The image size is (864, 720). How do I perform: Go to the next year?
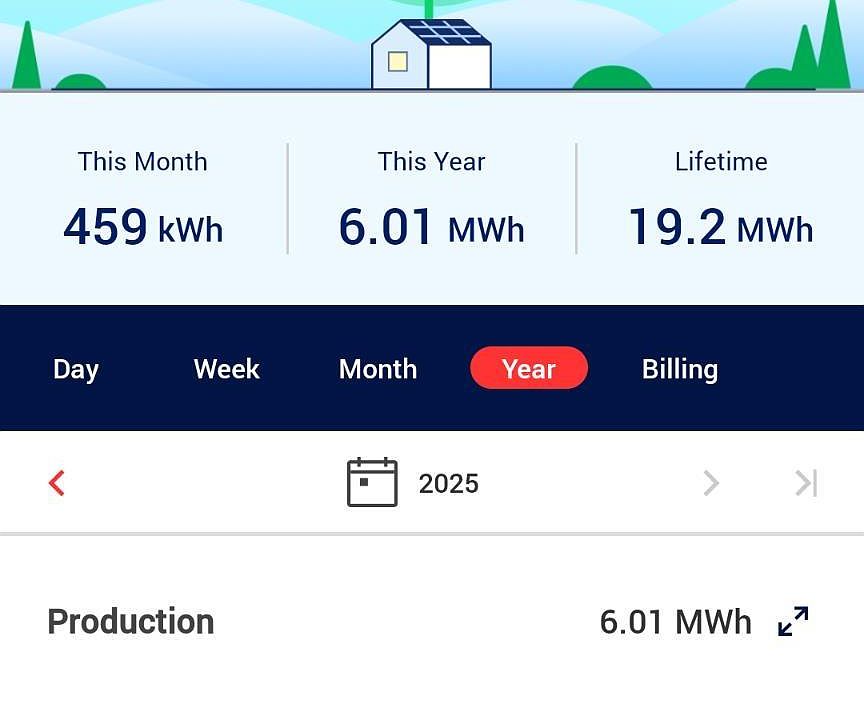coord(711,483)
